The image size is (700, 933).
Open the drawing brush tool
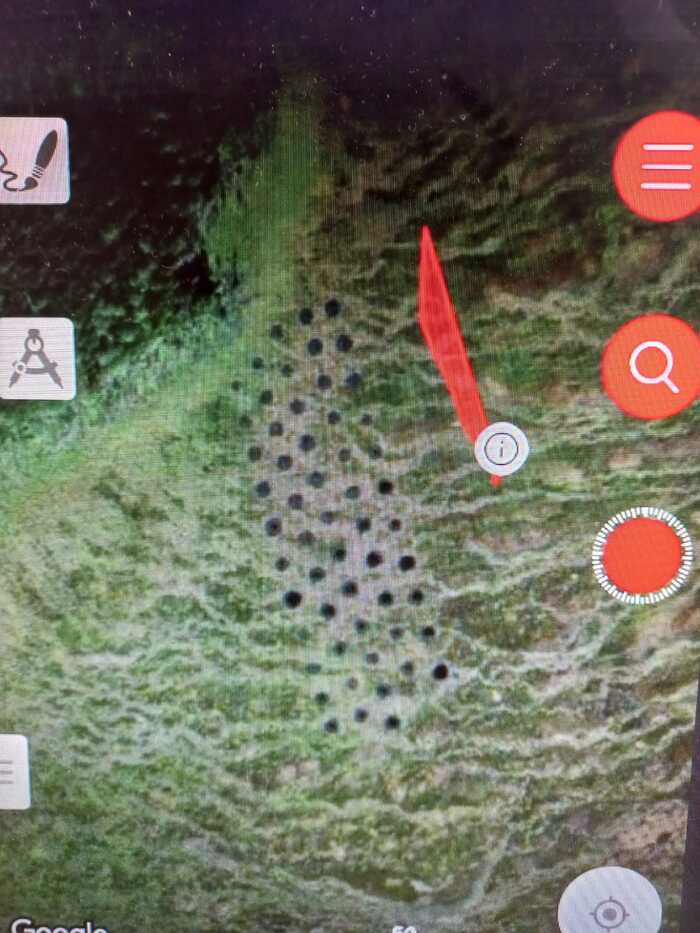(x=32, y=161)
